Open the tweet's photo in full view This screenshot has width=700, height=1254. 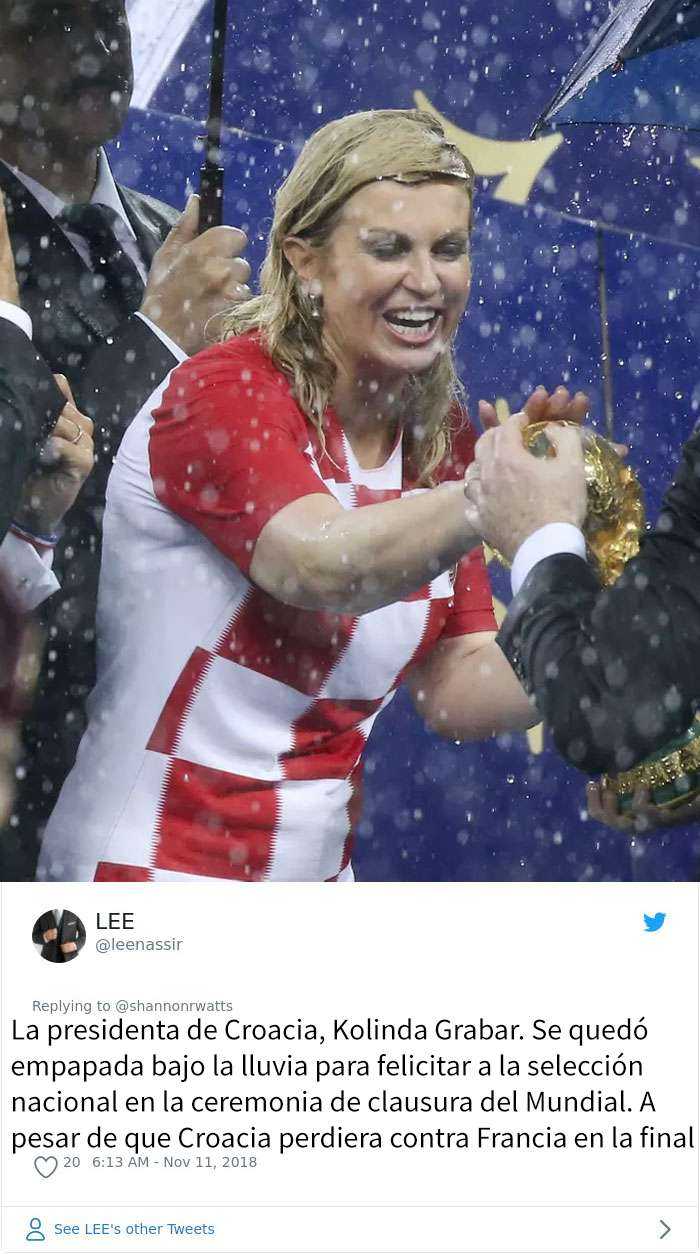tap(350, 440)
